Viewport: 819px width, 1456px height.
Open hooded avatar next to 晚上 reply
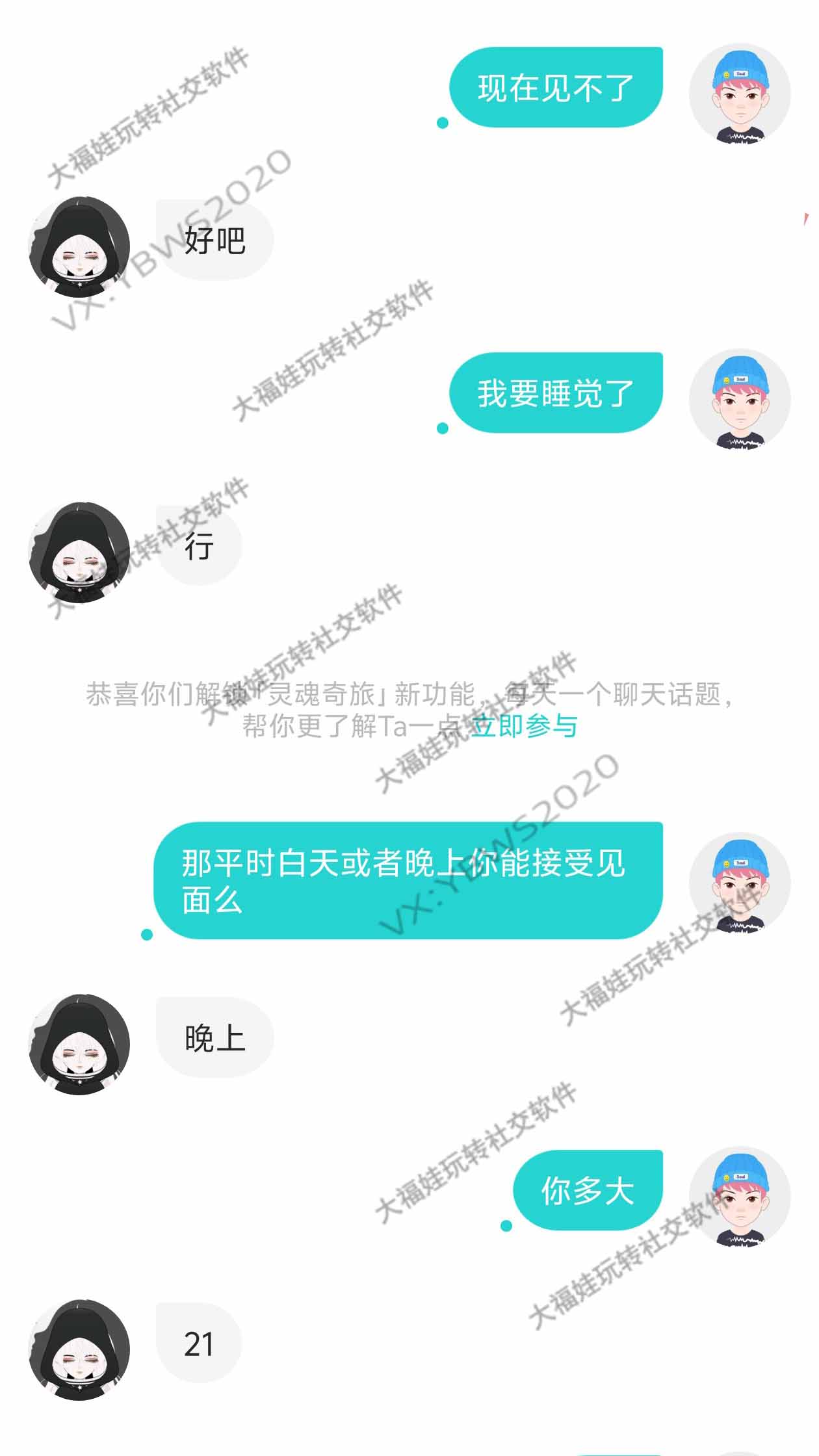coord(79,1044)
